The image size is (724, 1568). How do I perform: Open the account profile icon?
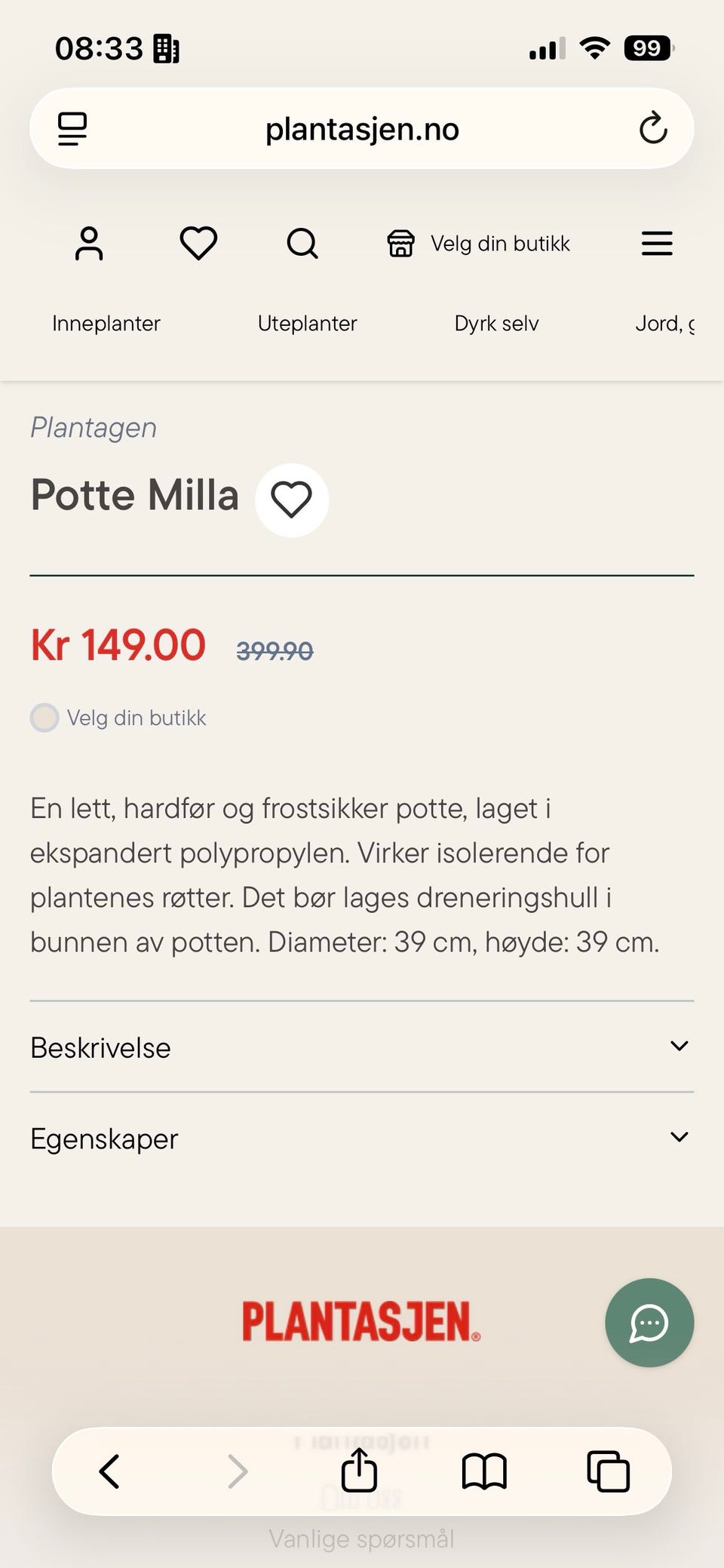pyautogui.click(x=89, y=243)
